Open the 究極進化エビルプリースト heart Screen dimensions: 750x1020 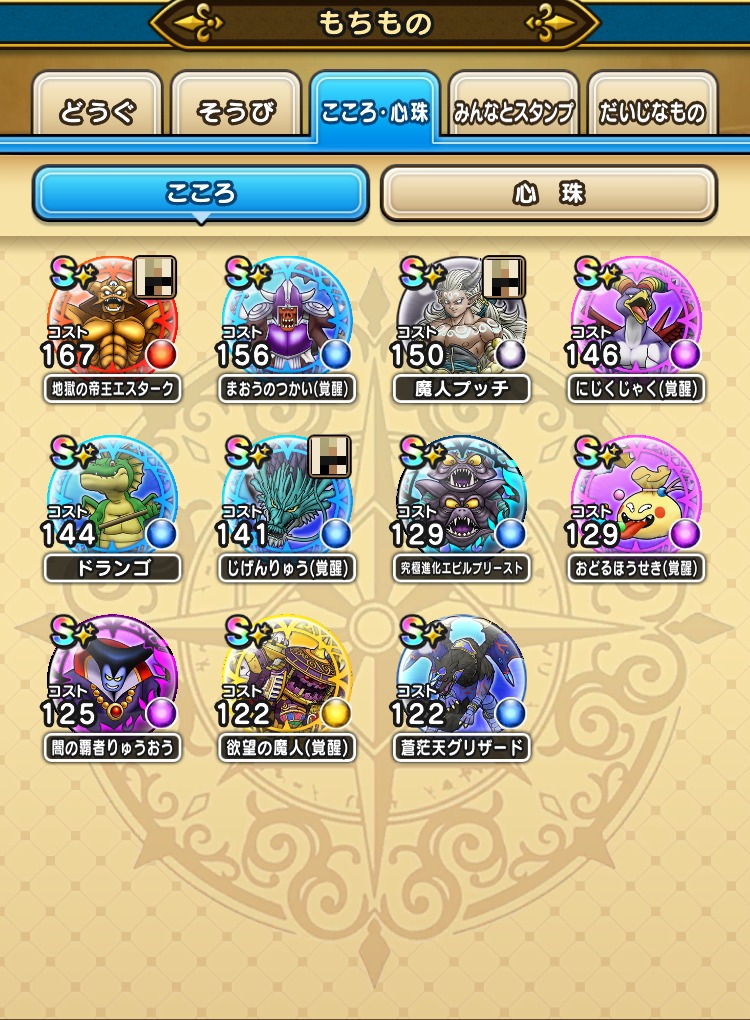pyautogui.click(x=461, y=500)
